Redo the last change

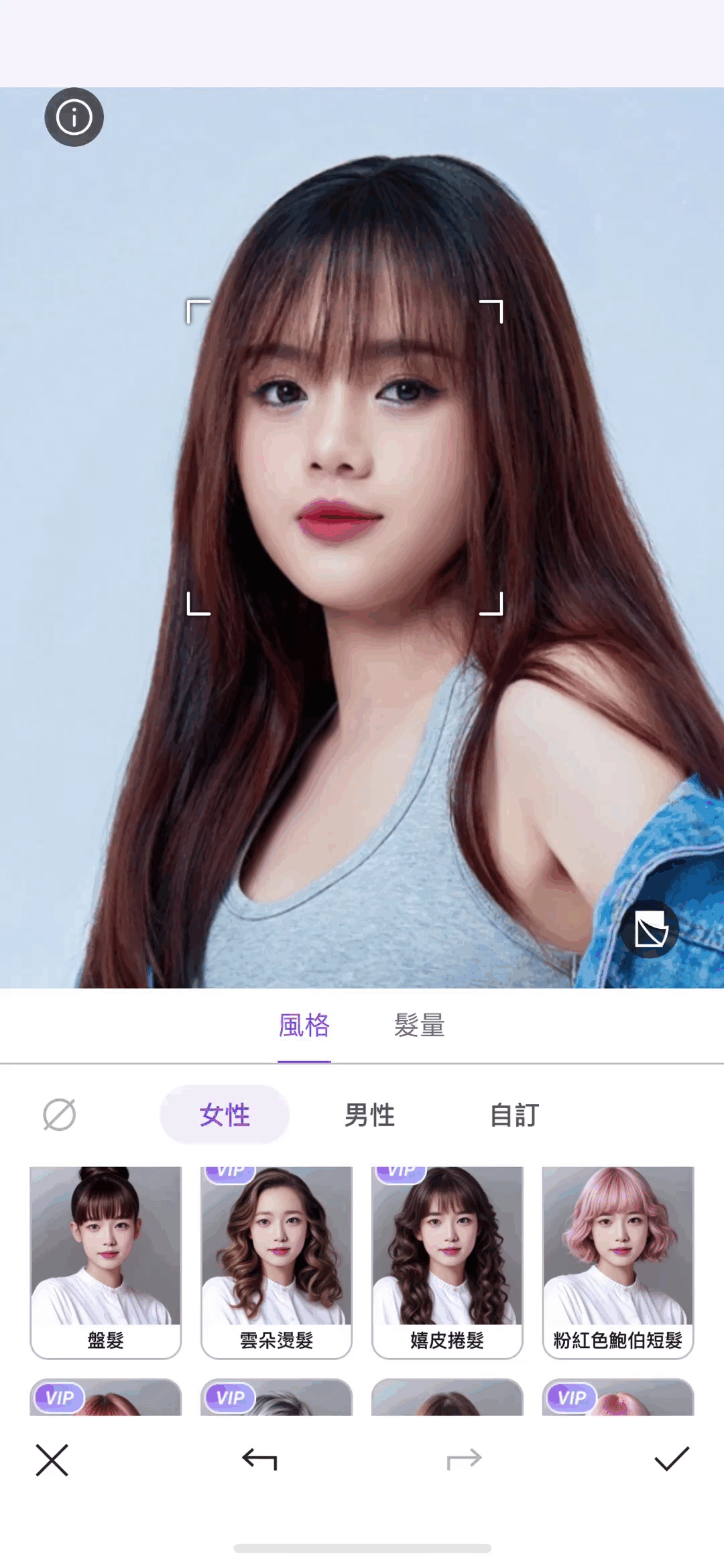[x=465, y=1459]
